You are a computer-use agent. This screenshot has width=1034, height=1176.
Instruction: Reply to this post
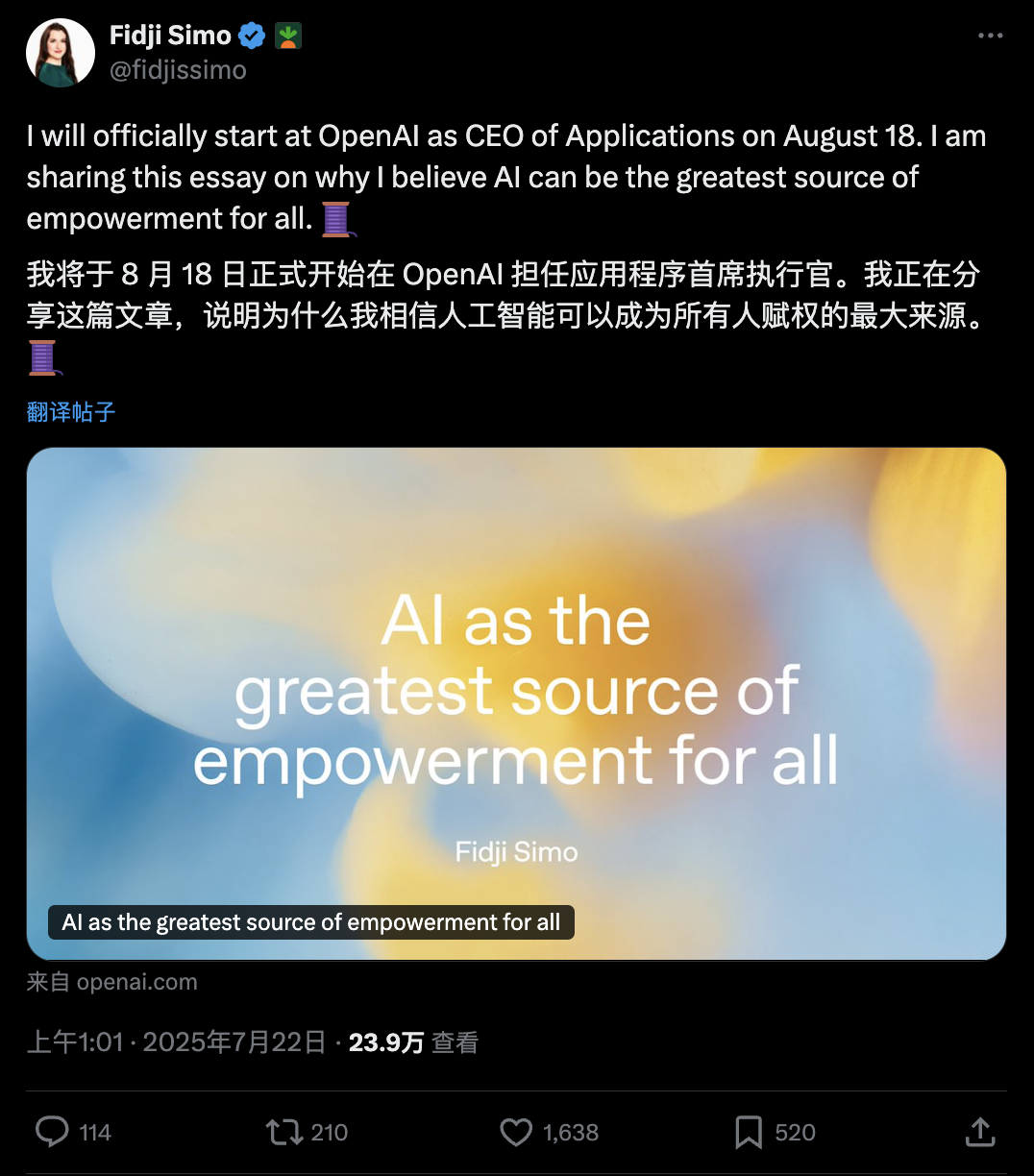pyautogui.click(x=53, y=1132)
